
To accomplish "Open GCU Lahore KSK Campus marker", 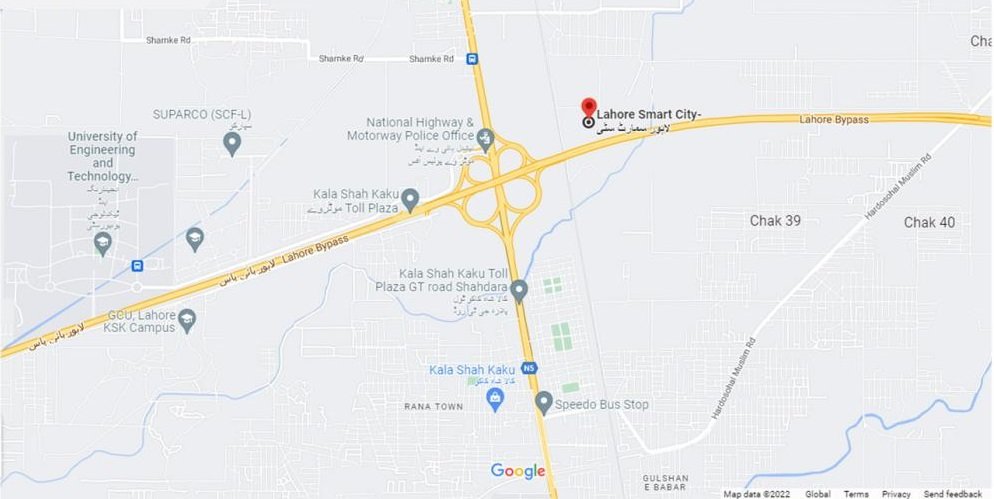I will point(187,320).
